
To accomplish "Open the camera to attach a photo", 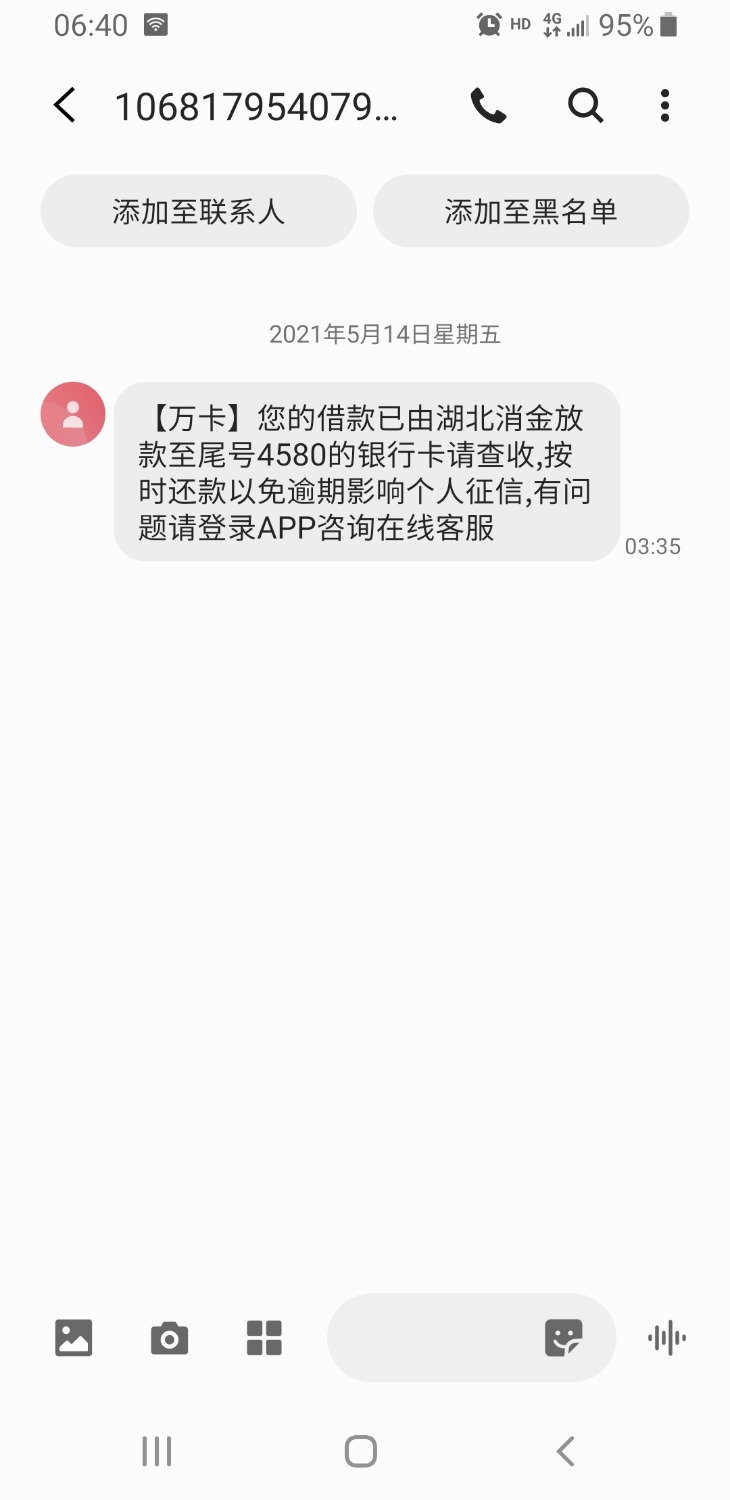I will pos(169,1338).
